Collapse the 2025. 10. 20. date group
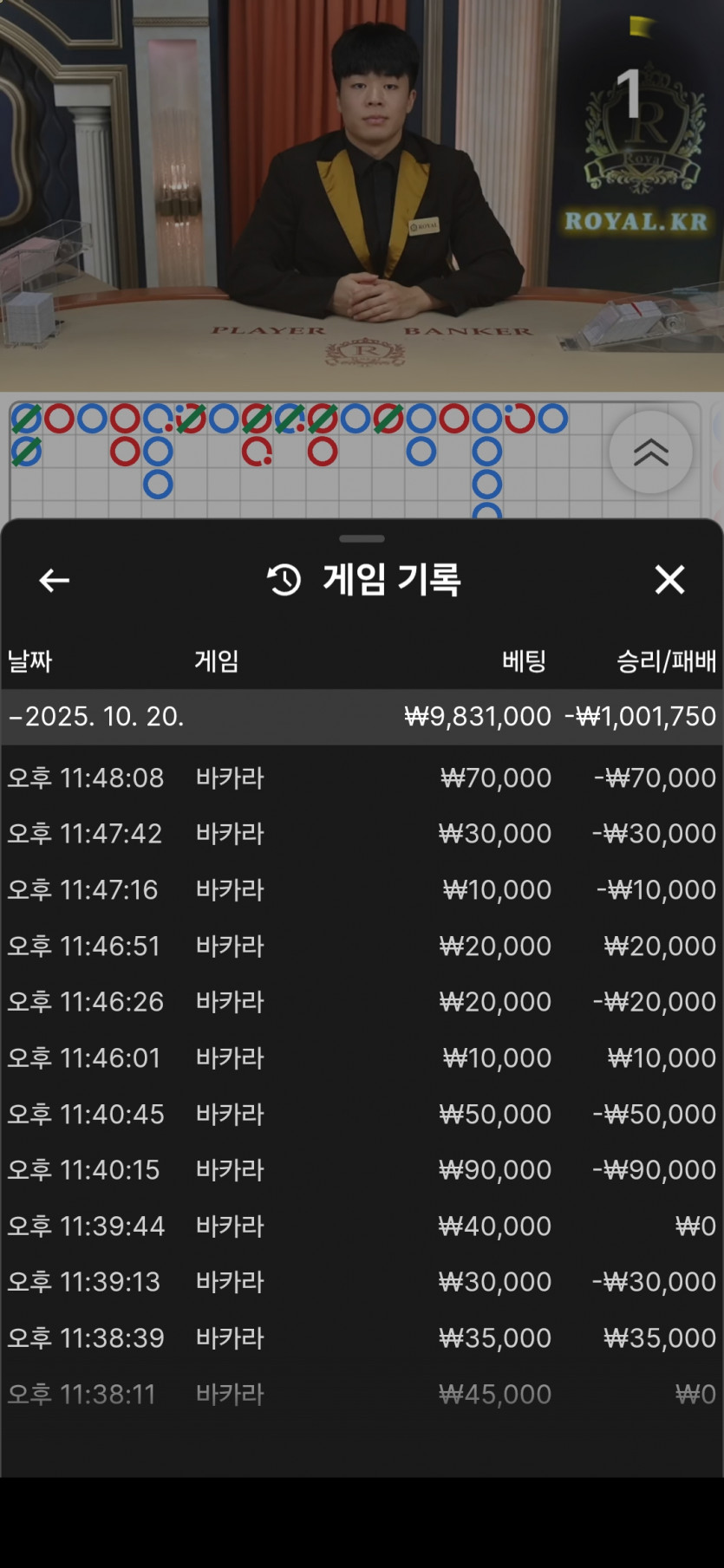Viewport: 724px width, 1568px height. 362,717
